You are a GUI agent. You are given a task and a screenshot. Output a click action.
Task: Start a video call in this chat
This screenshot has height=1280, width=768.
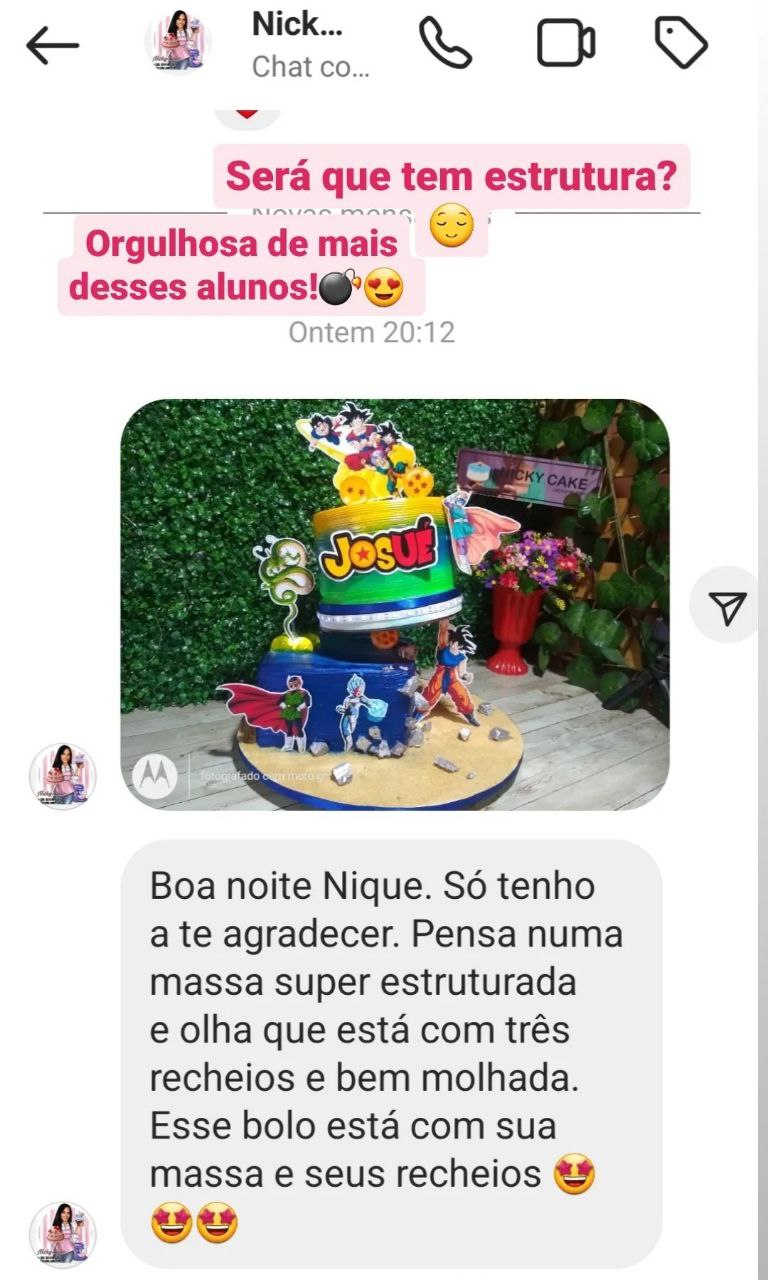[566, 43]
